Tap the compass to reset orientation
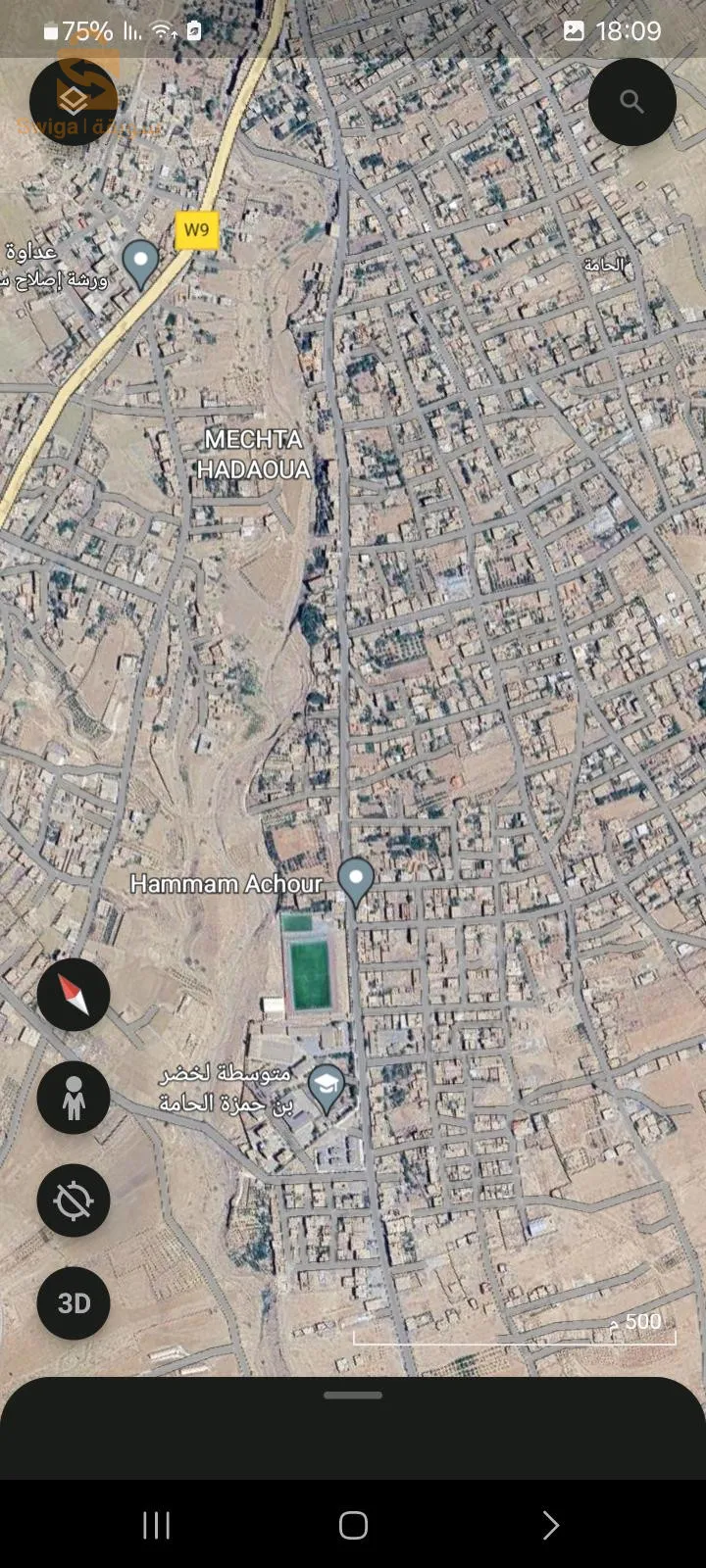Image resolution: width=706 pixels, height=1568 pixels. (74, 995)
